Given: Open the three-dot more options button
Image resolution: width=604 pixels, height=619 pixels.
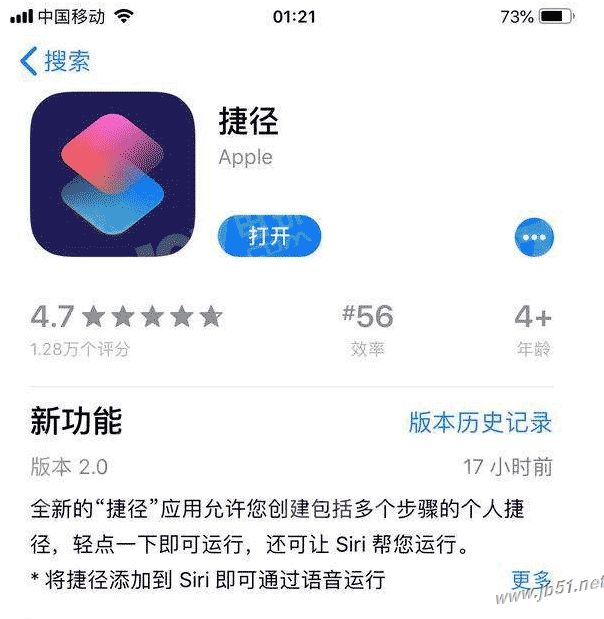Looking at the screenshot, I should 534,237.
